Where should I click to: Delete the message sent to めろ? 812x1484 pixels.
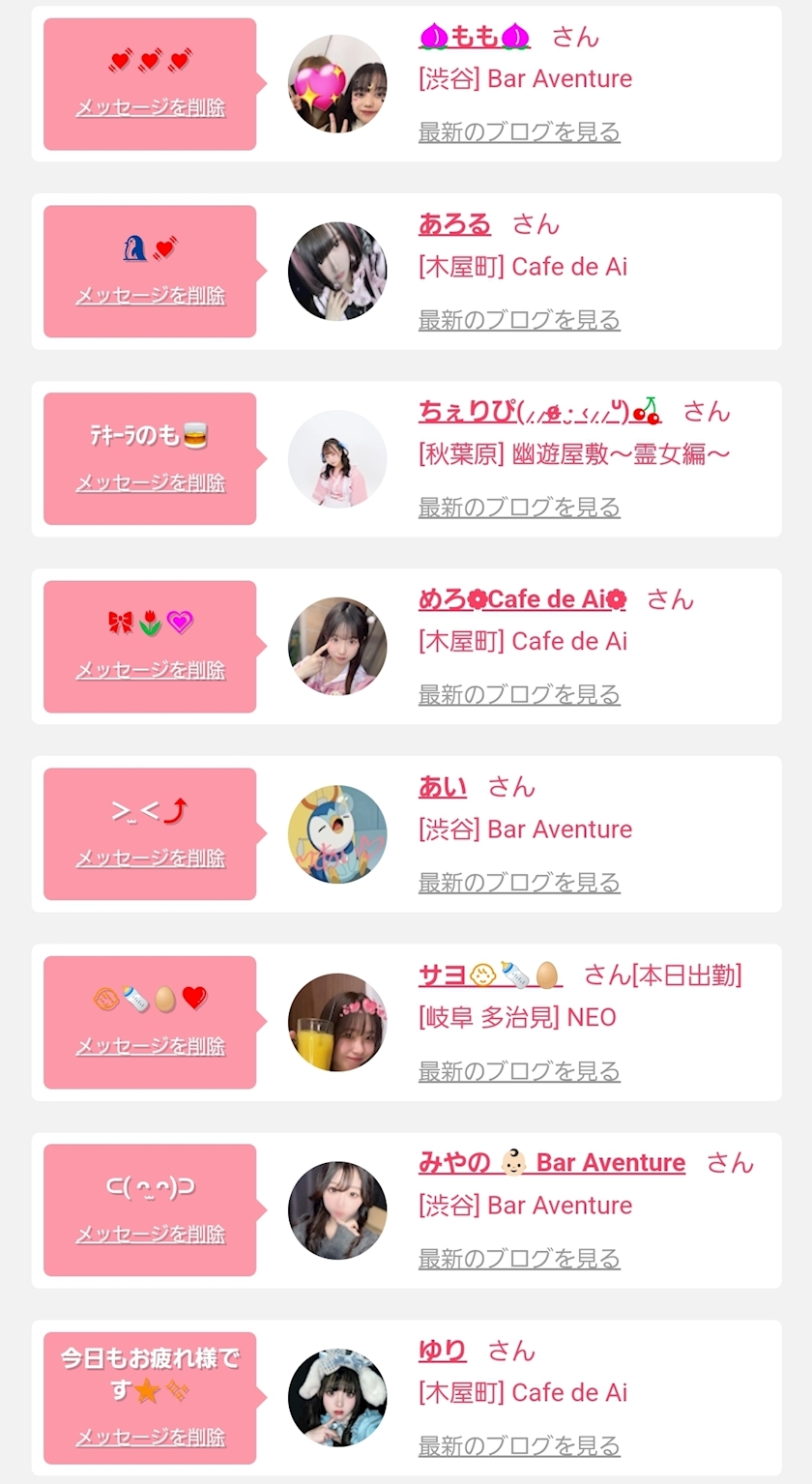pos(150,670)
